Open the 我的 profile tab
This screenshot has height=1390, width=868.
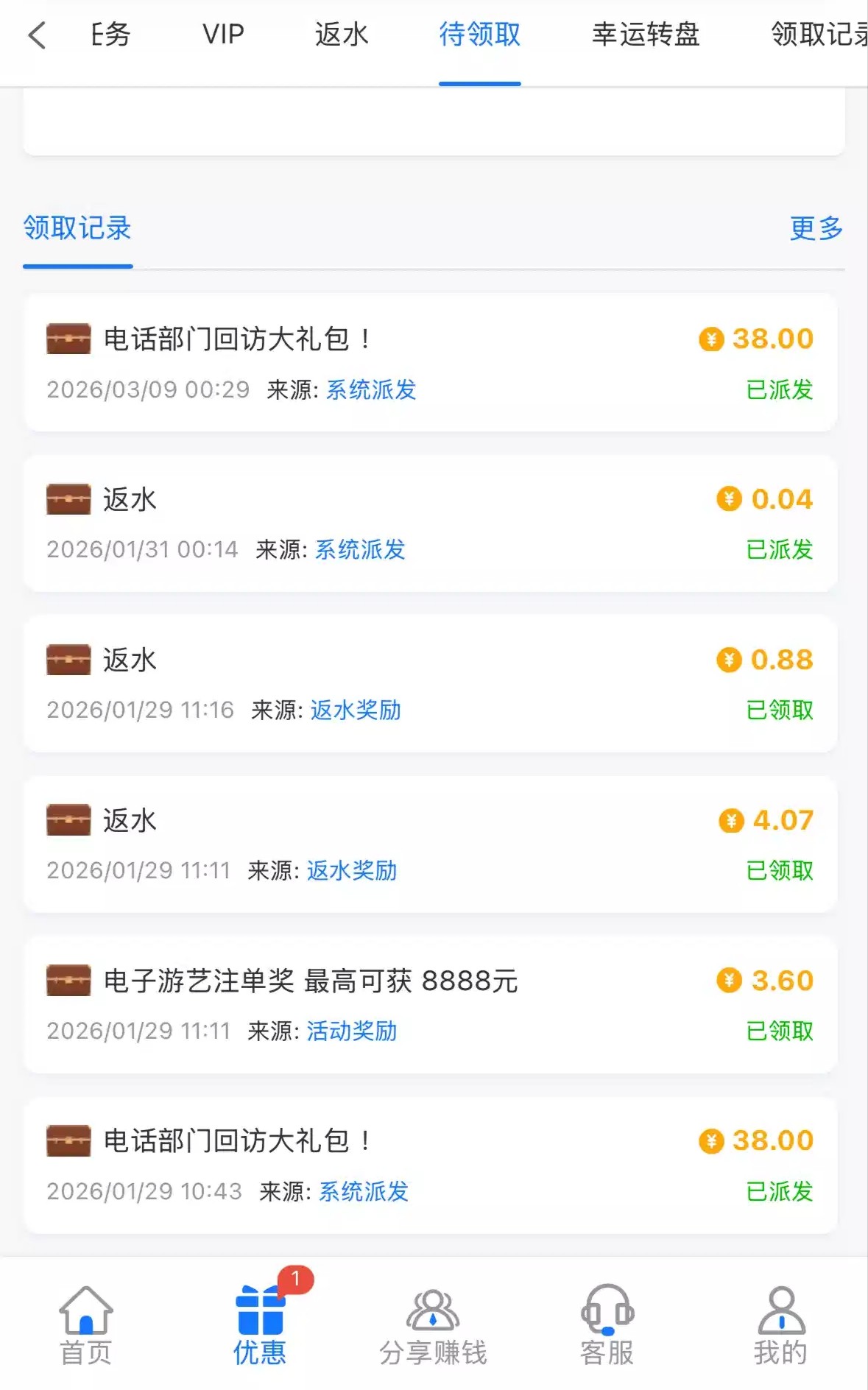click(780, 1325)
